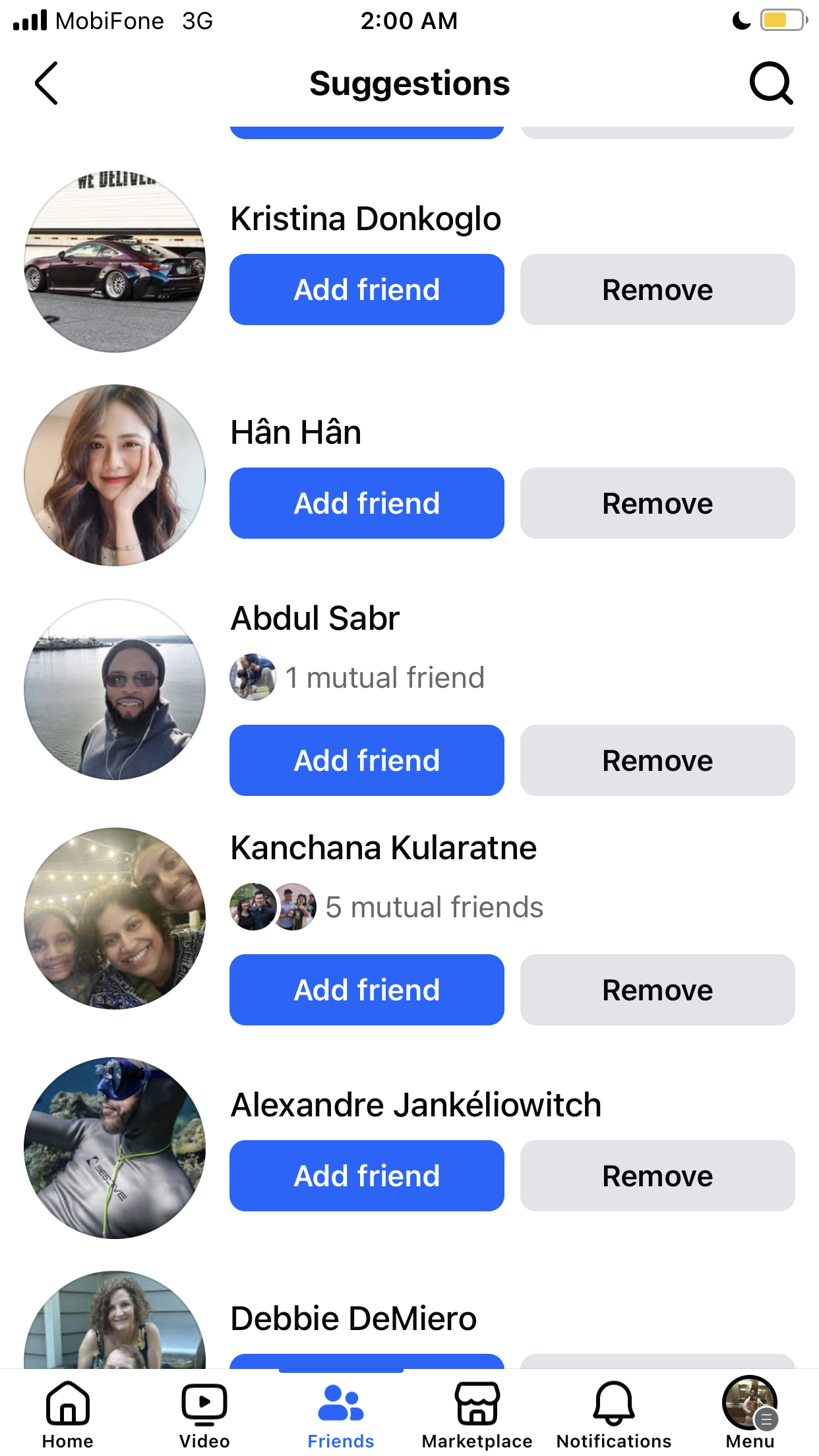
Task: Open the Menu tab
Action: 750,1414
